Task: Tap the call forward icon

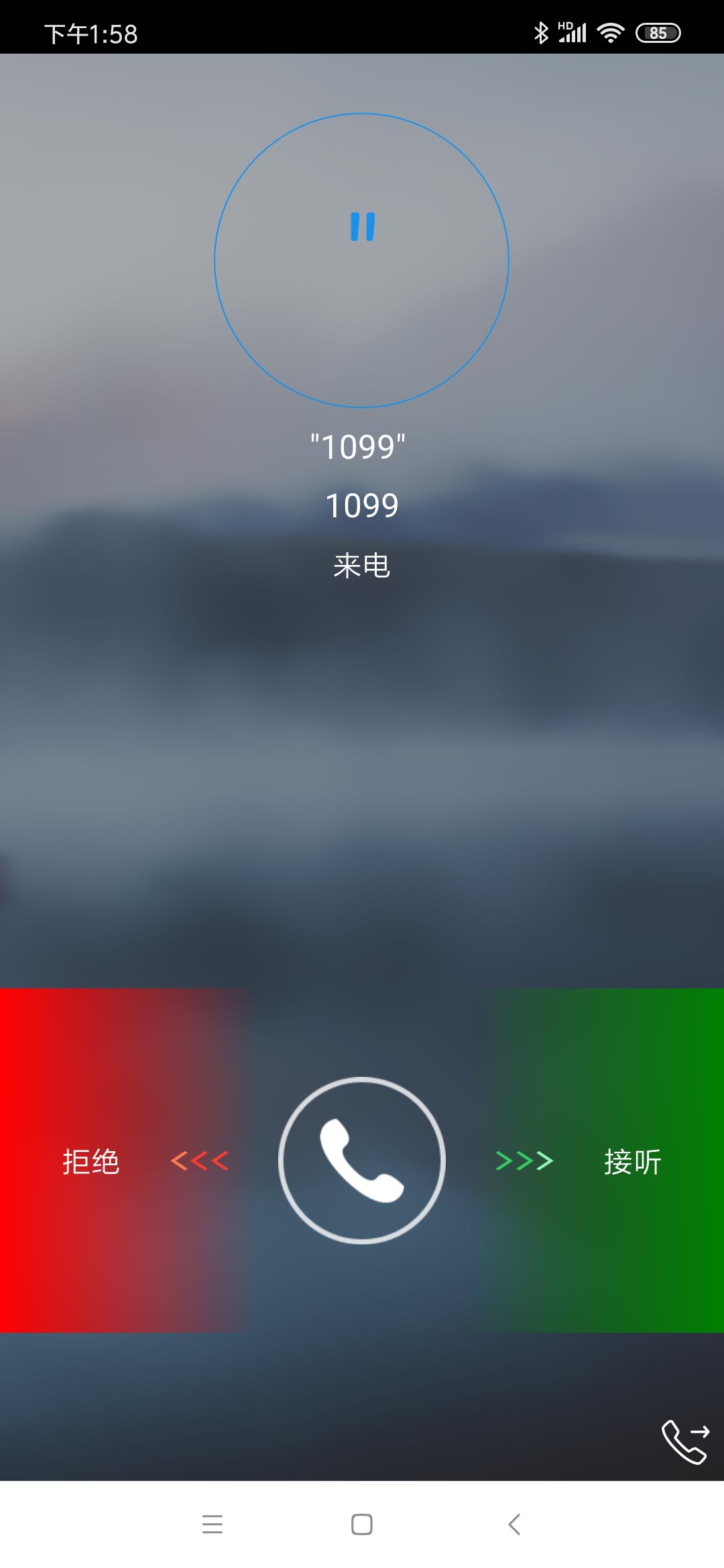Action: tap(685, 1441)
